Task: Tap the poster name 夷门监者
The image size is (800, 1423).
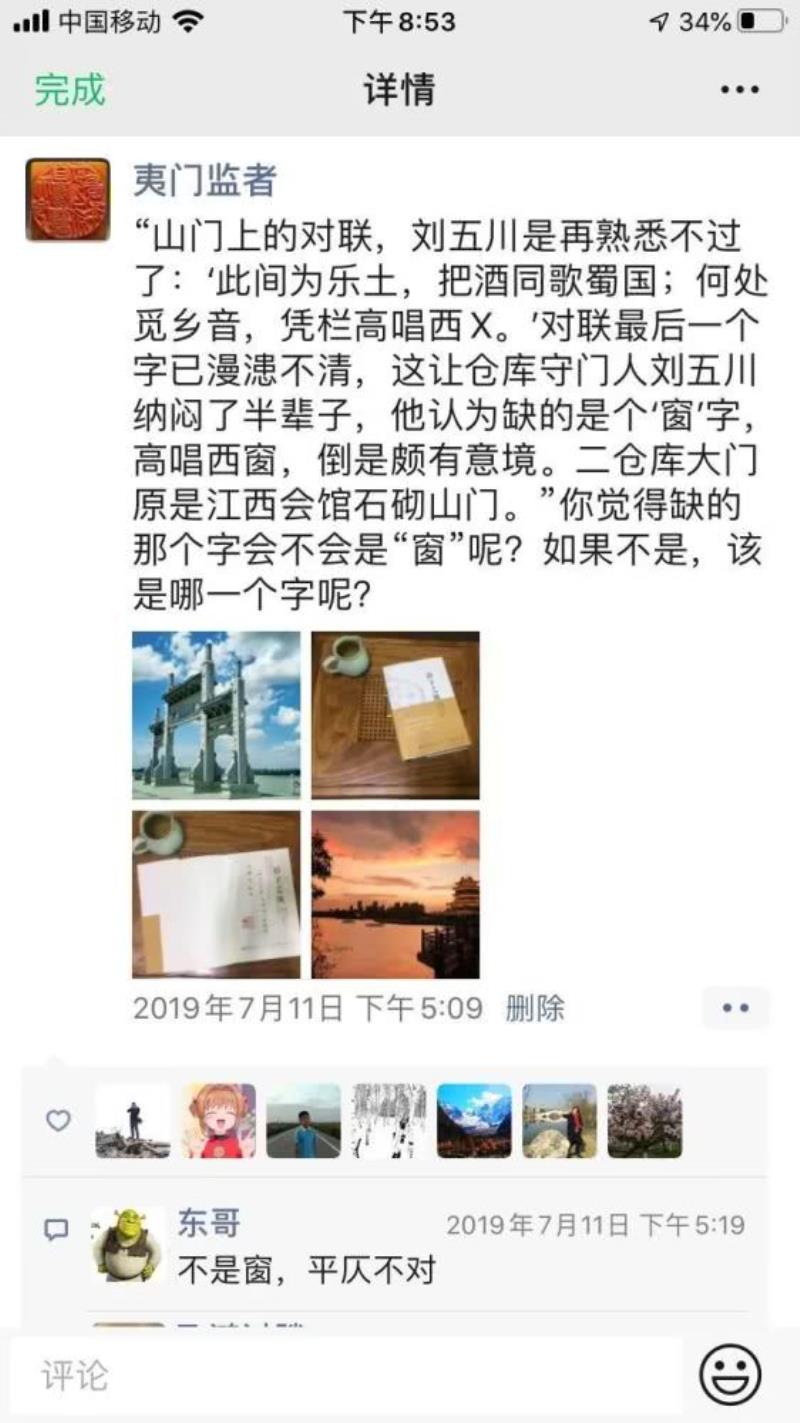Action: point(205,180)
